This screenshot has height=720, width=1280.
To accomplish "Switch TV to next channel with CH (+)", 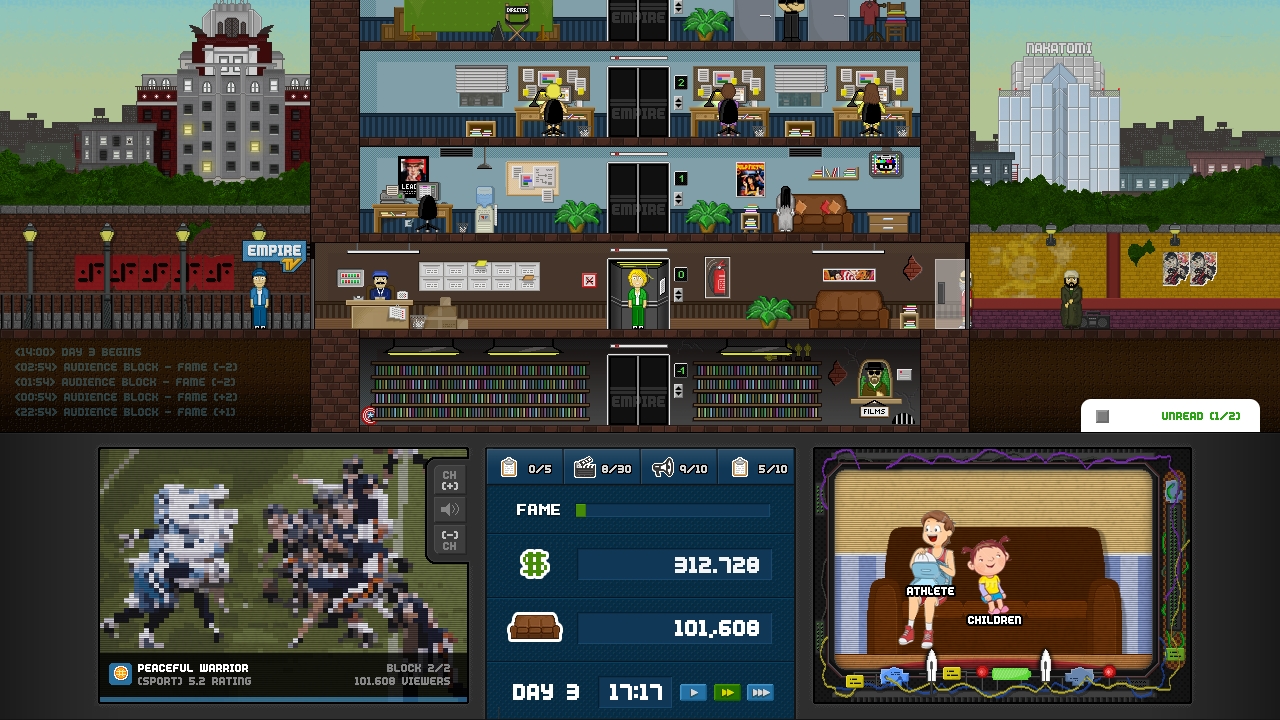I will tap(449, 481).
